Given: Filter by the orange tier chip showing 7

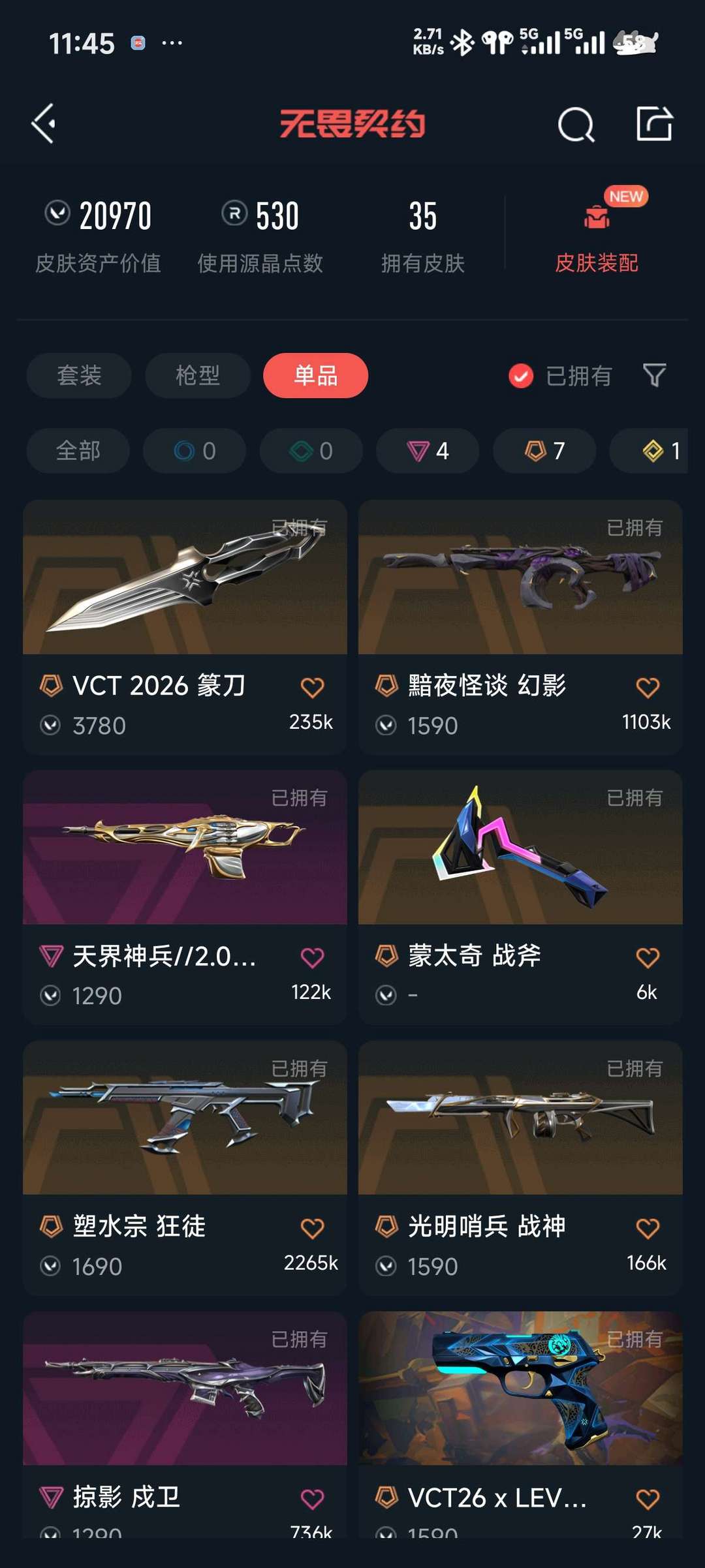Looking at the screenshot, I should pyautogui.click(x=544, y=451).
